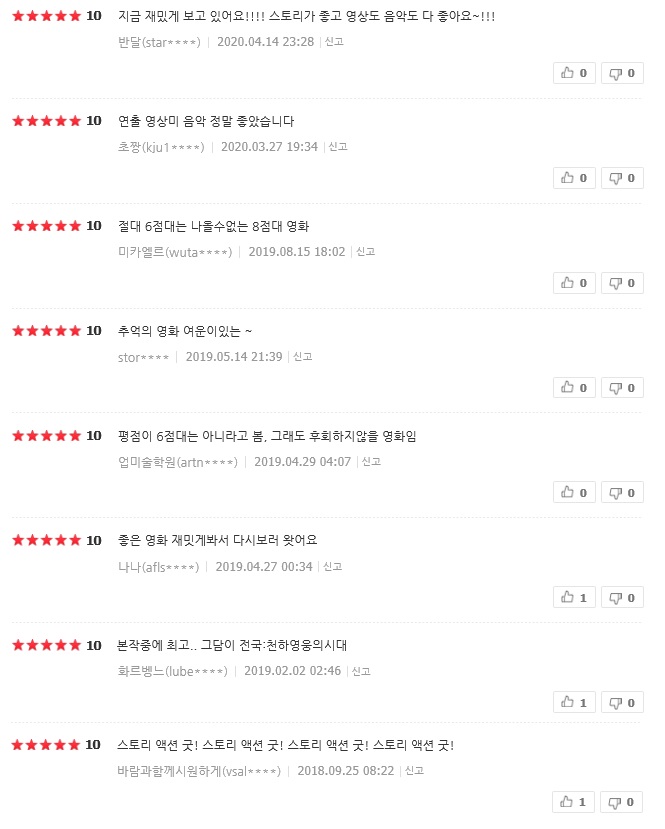Image resolution: width=665 pixels, height=829 pixels.
Task: Report 반달(star****)'s review via 신고
Action: 333,42
